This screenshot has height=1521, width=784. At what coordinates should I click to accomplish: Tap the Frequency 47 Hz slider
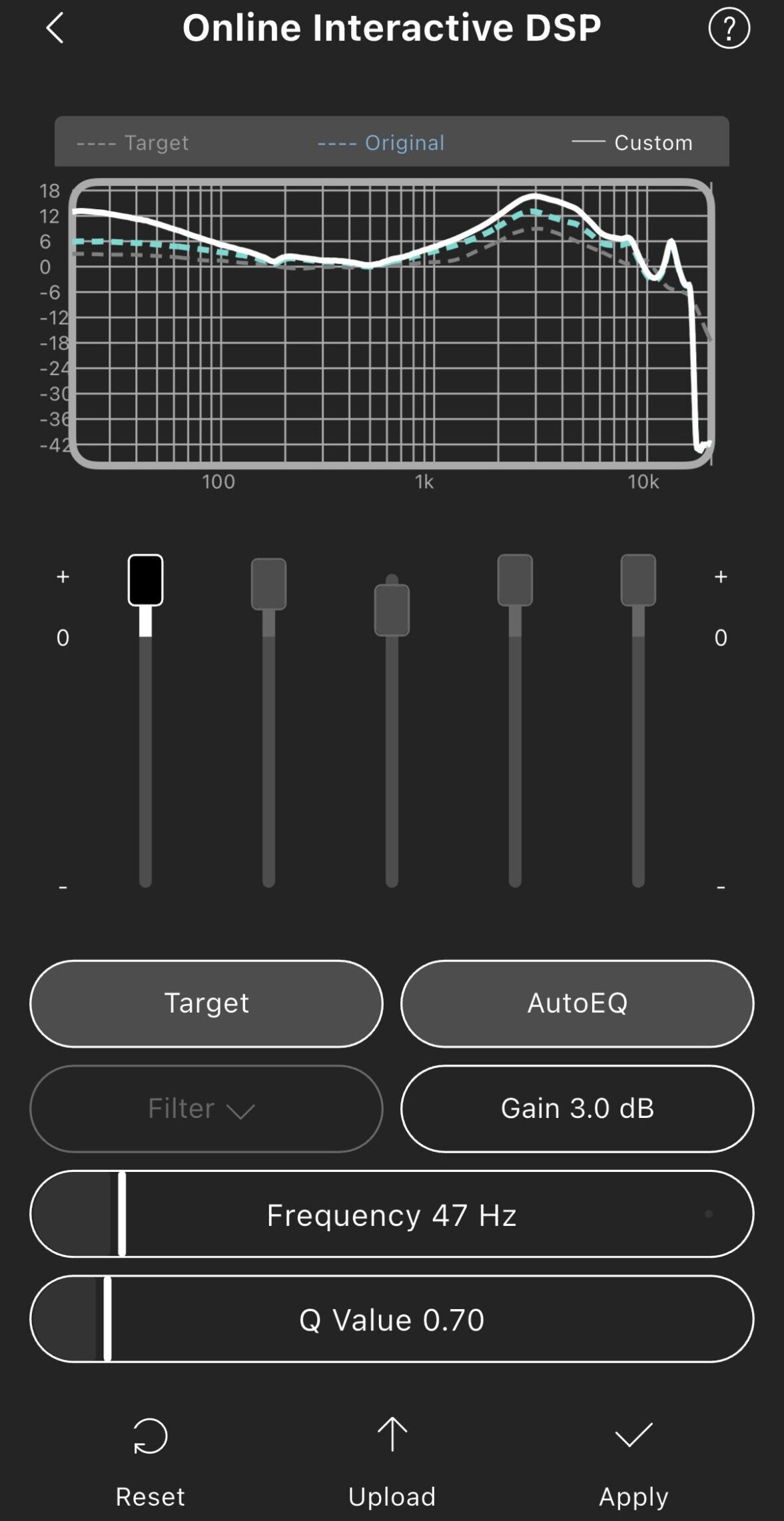(x=392, y=1214)
